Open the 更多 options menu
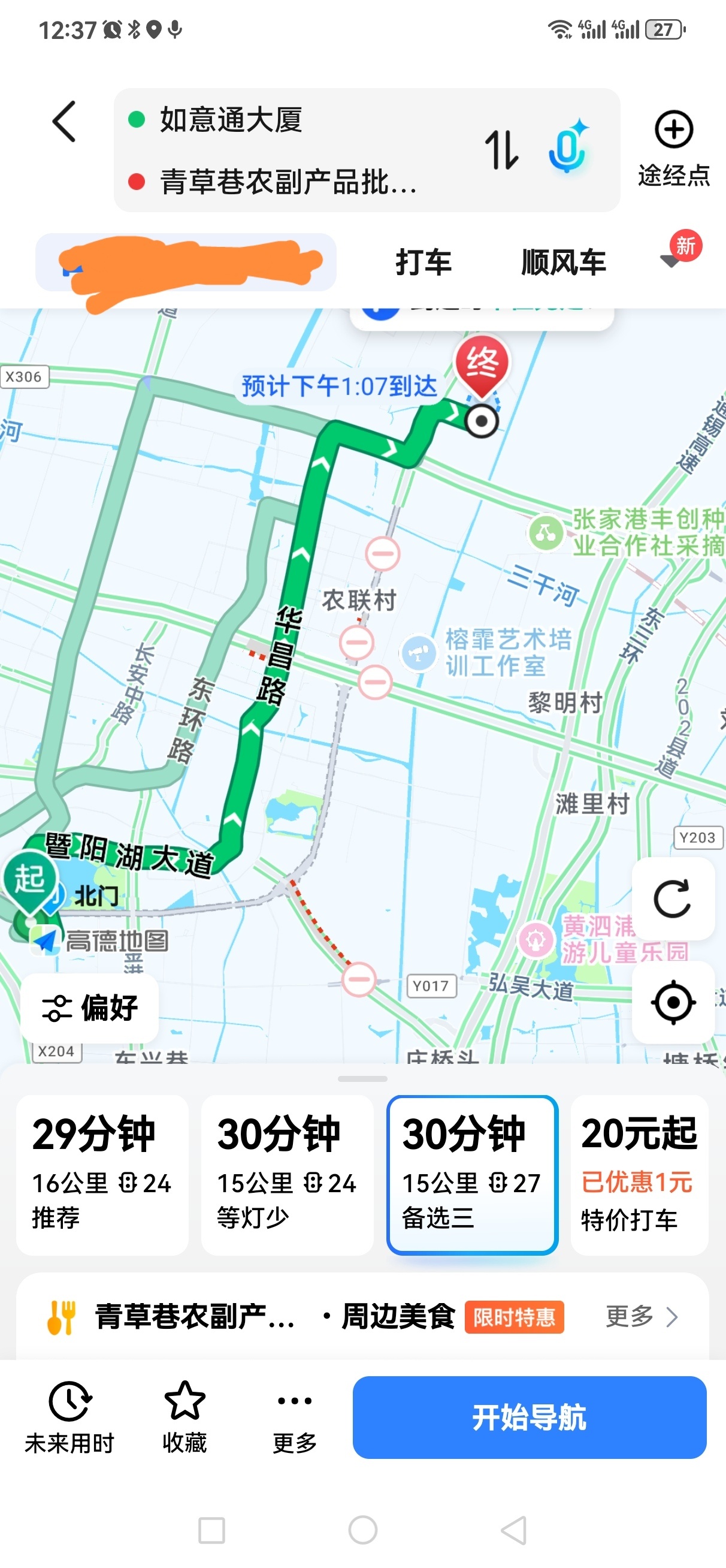726x1568 pixels. pos(295,1418)
